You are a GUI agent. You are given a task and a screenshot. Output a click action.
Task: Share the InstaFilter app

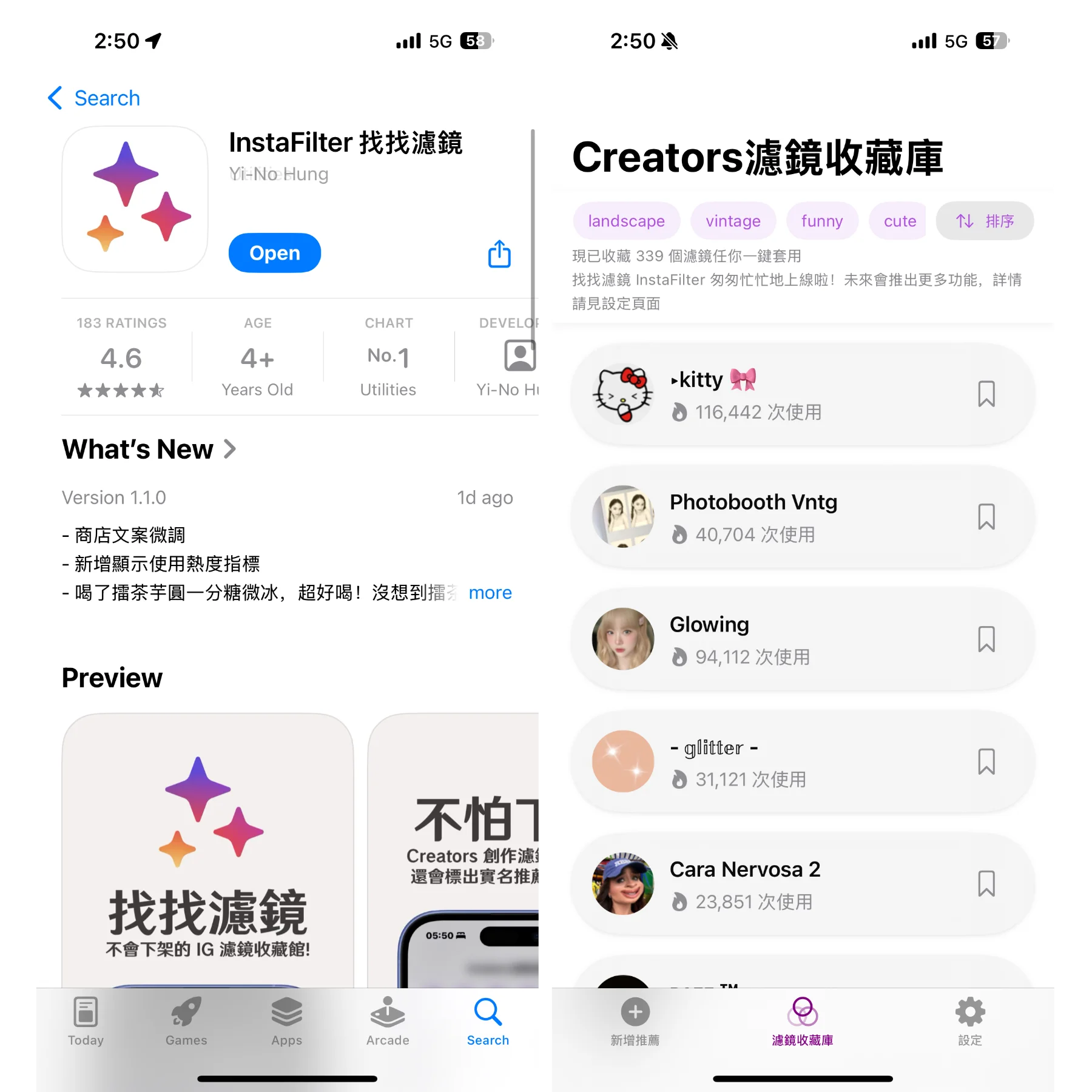coord(499,254)
